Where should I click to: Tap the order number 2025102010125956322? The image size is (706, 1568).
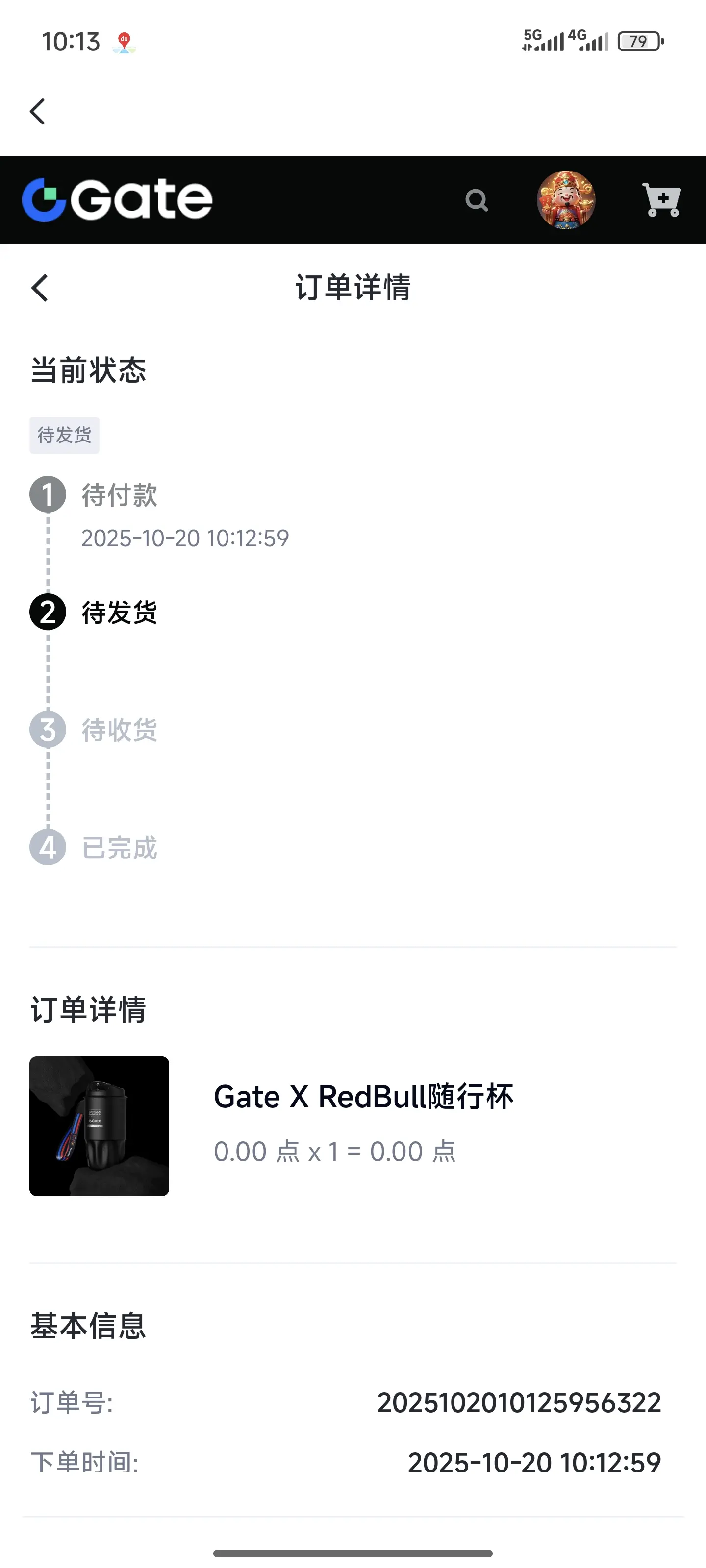click(518, 1402)
